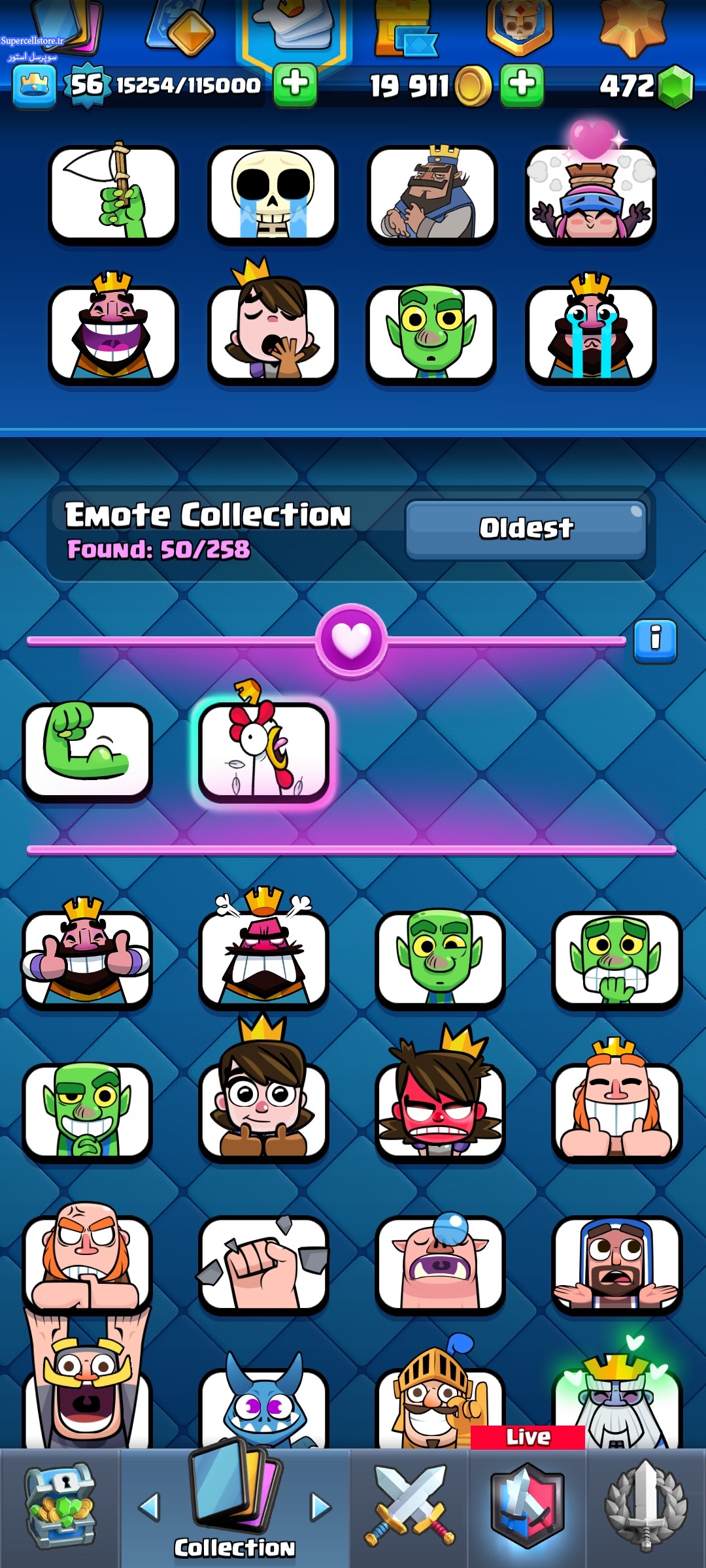Select the green flexing arm emote
This screenshot has width=706, height=1568.
[x=88, y=751]
